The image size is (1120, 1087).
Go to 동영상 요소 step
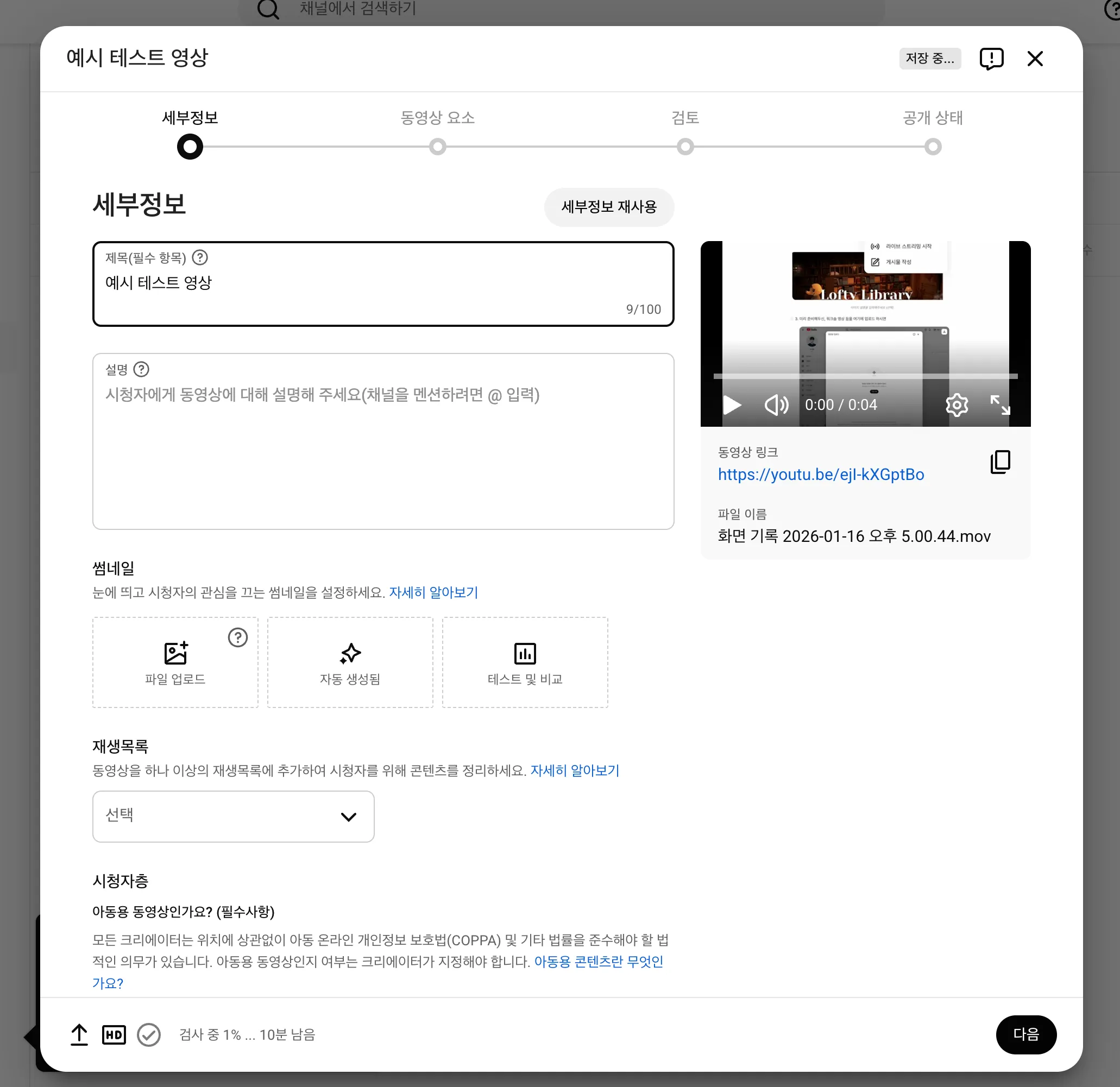437,147
